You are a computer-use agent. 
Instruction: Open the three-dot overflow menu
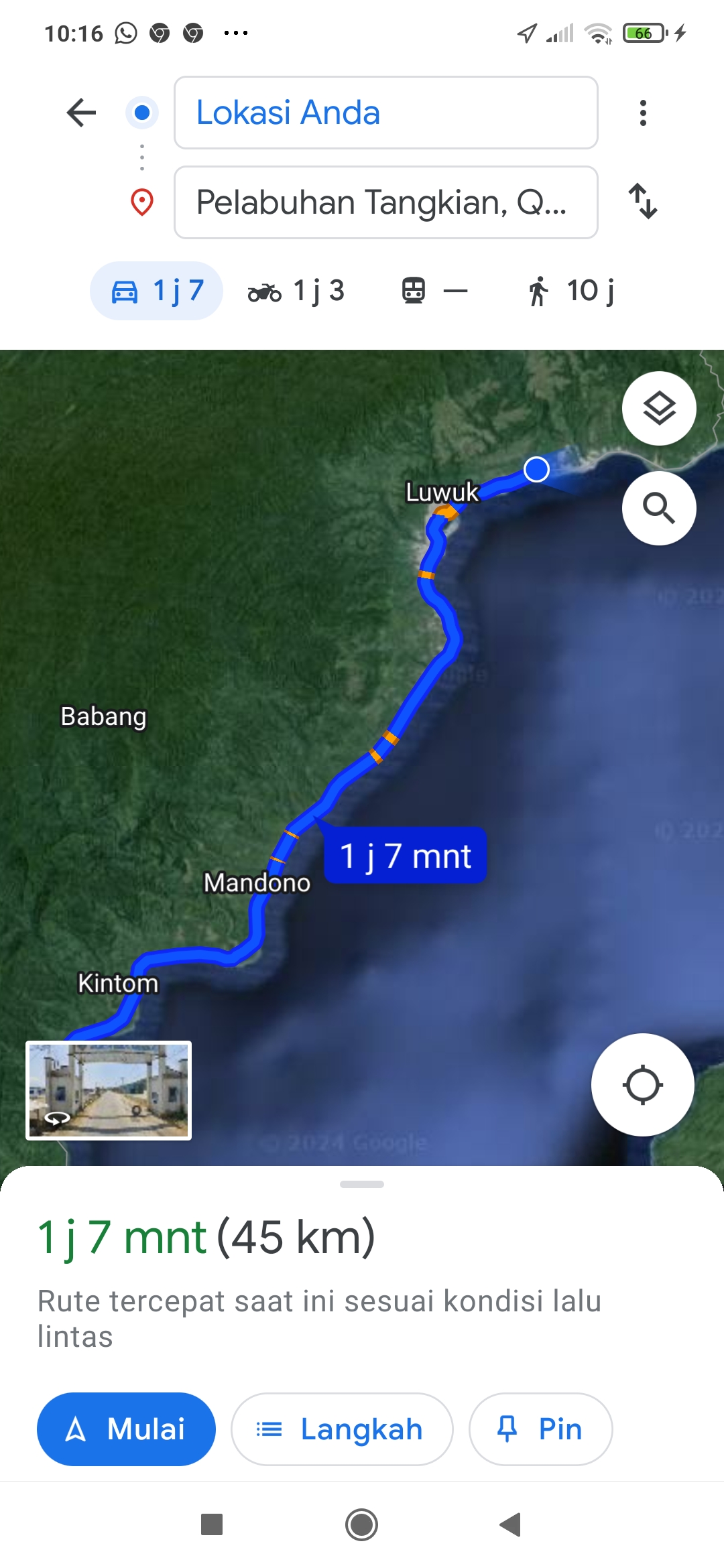tap(643, 113)
